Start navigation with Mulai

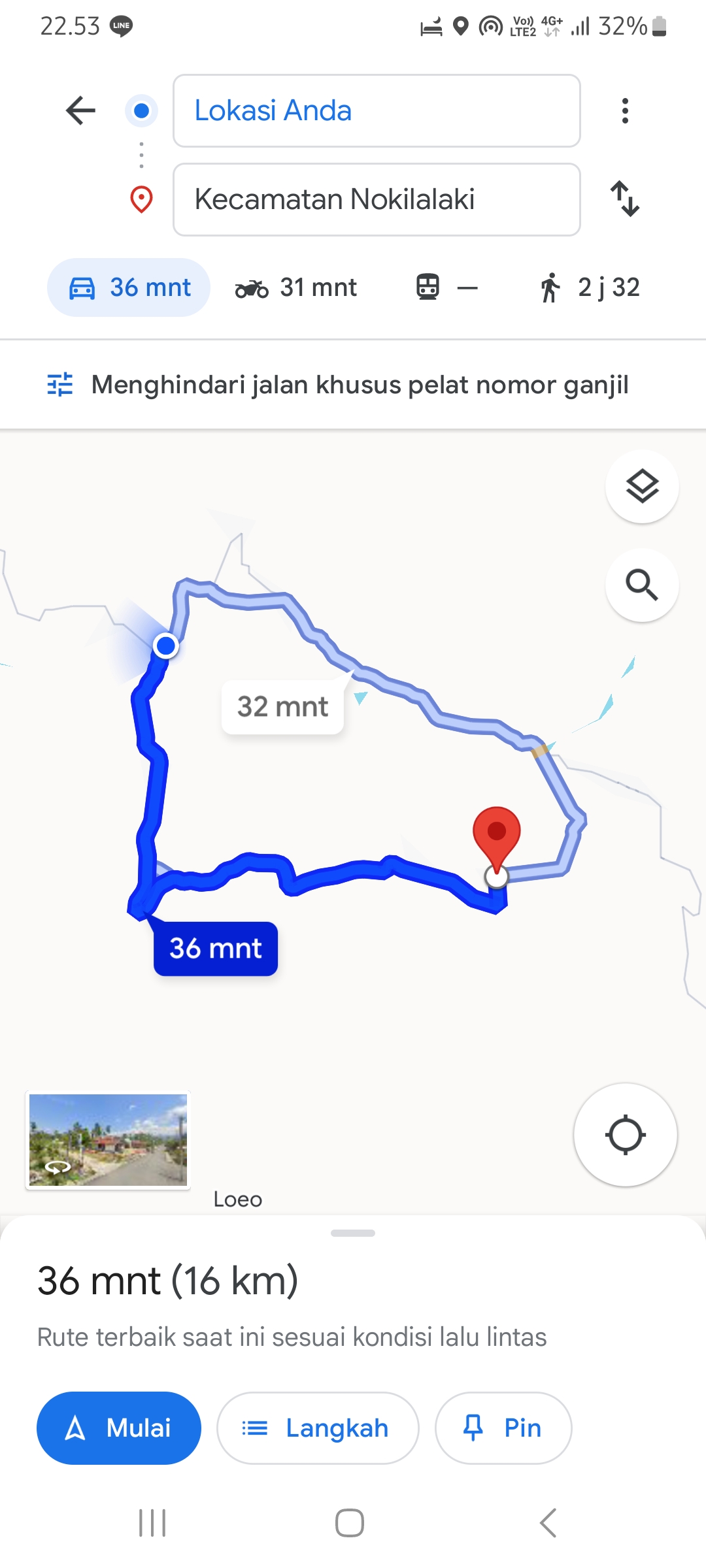pos(119,1428)
